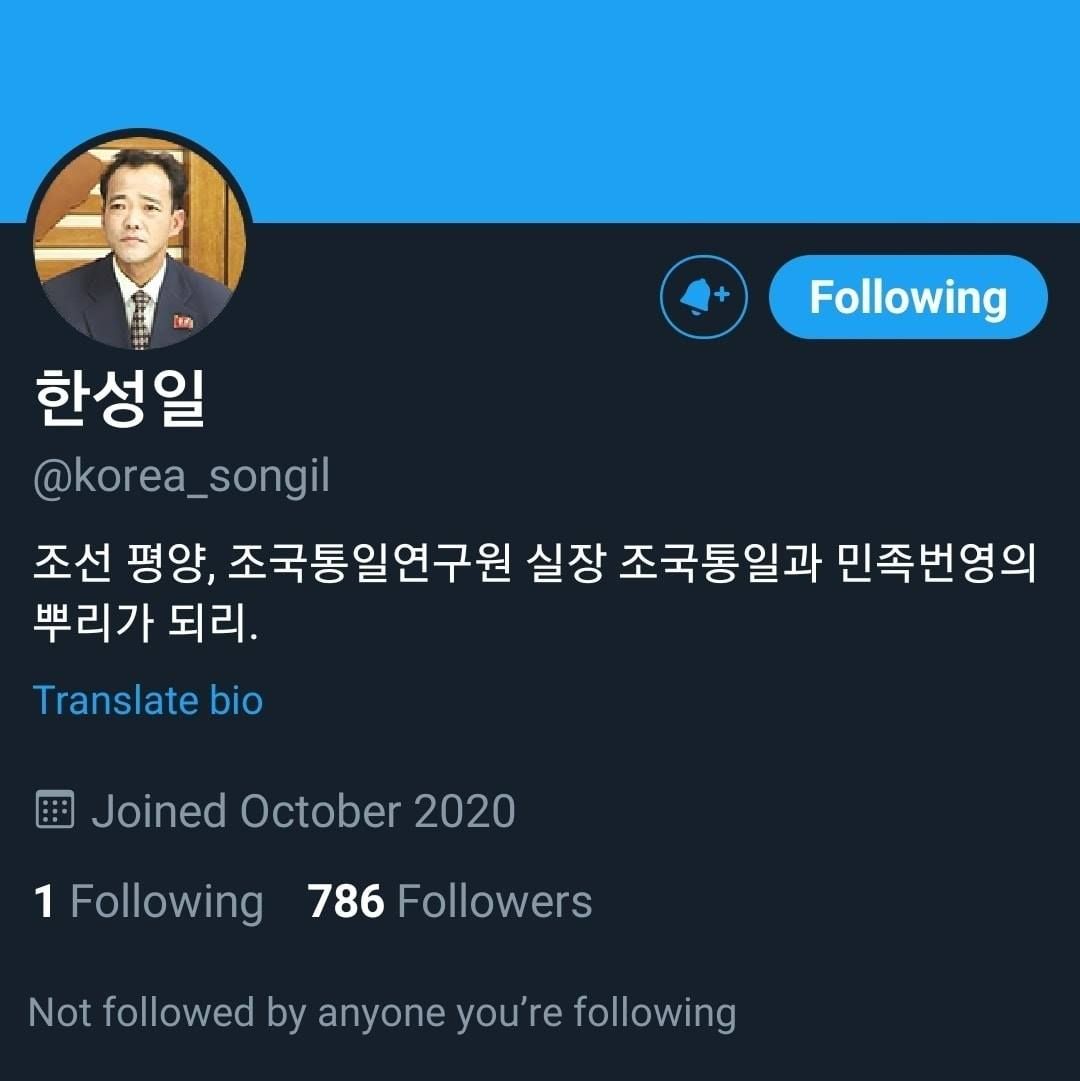Open the profile picture
The image size is (1080, 1081).
coord(139,242)
